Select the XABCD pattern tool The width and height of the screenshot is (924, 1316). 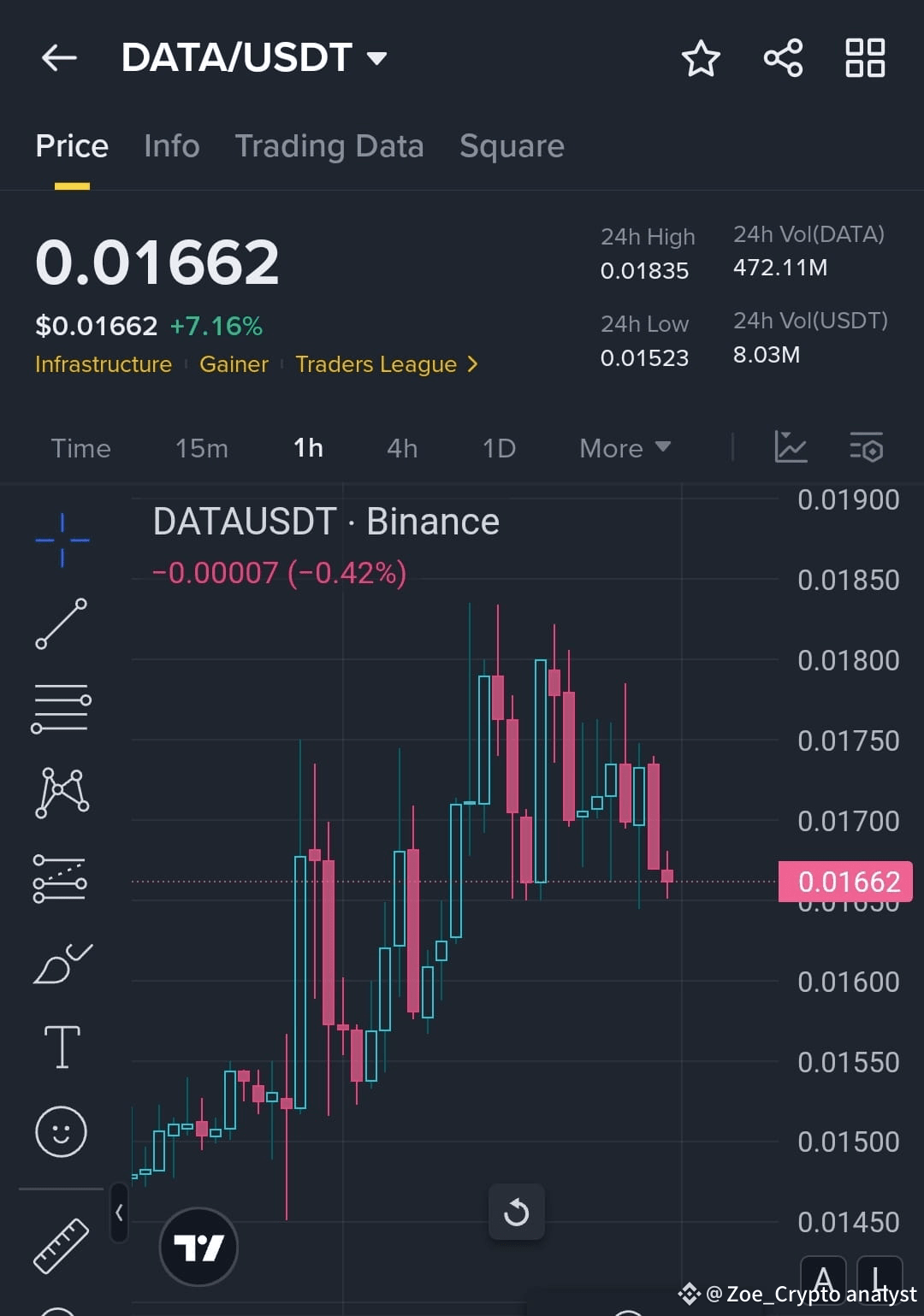pyautogui.click(x=62, y=791)
